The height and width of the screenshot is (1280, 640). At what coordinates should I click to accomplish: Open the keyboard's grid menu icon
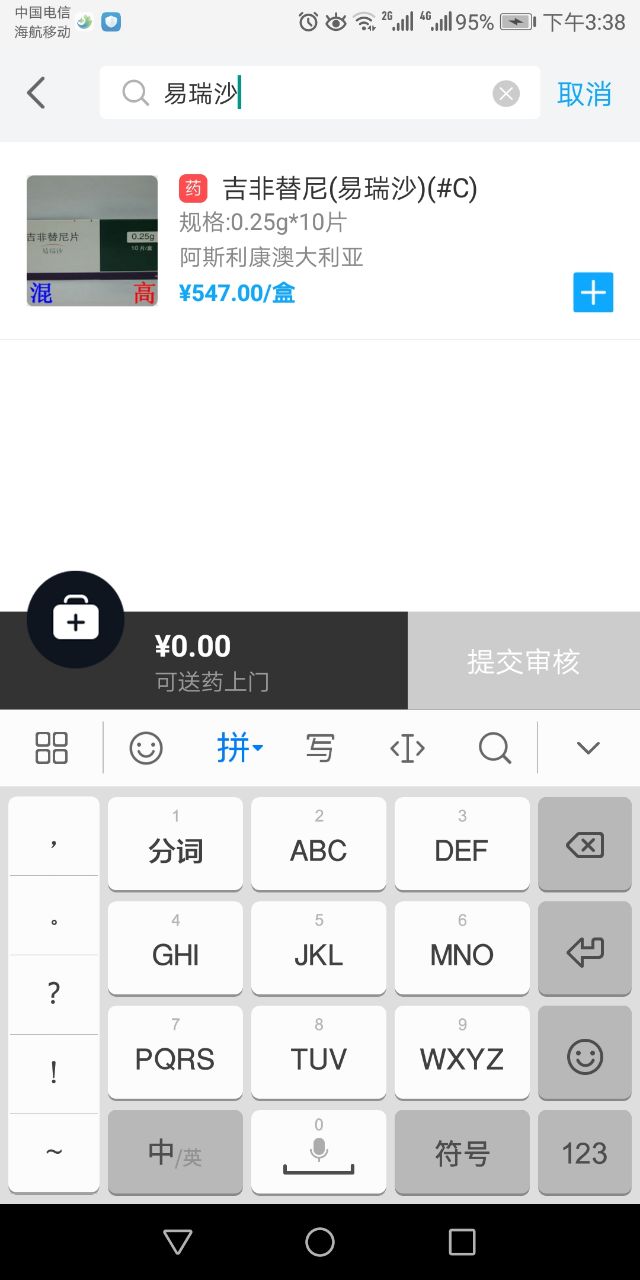coord(51,748)
